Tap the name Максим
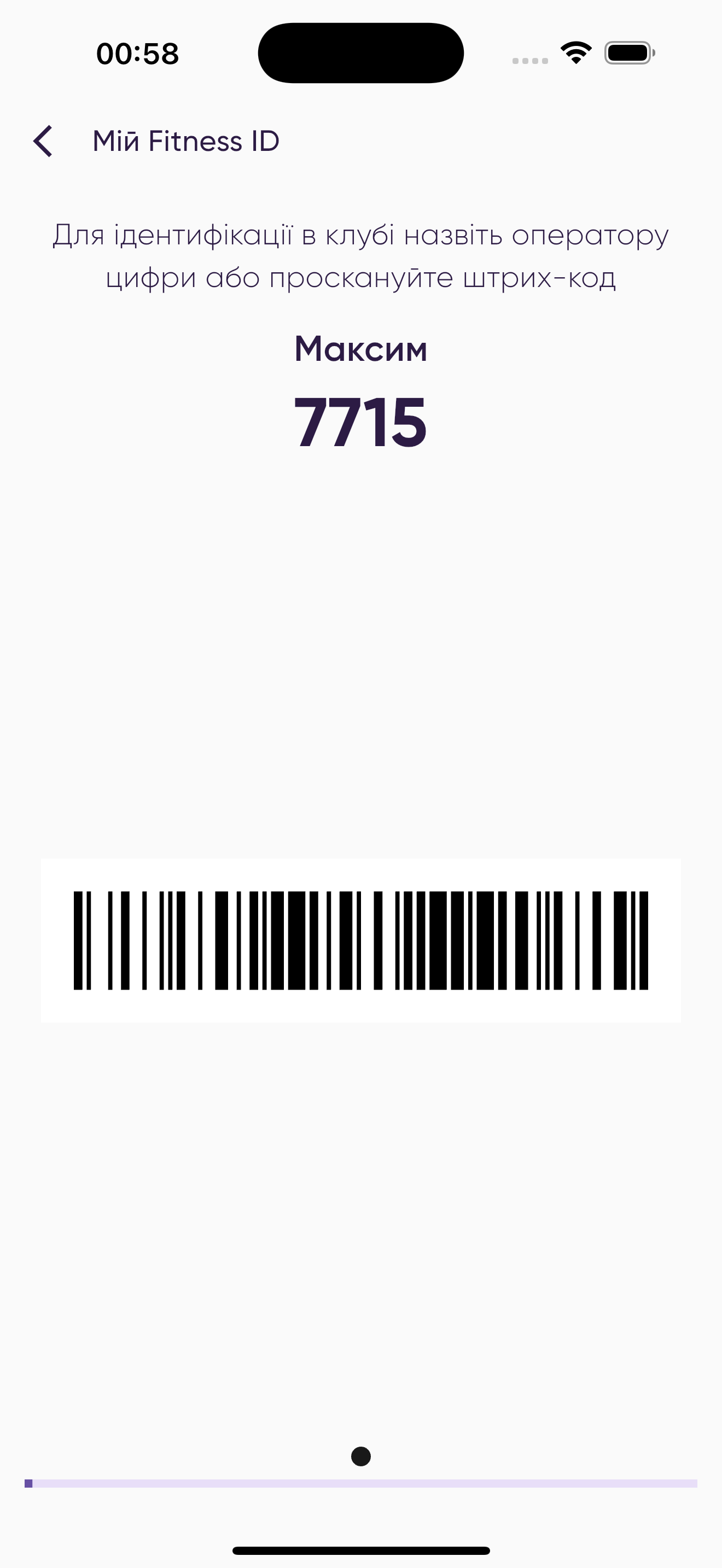Screen dimensions: 722x1568 pyautogui.click(x=361, y=349)
